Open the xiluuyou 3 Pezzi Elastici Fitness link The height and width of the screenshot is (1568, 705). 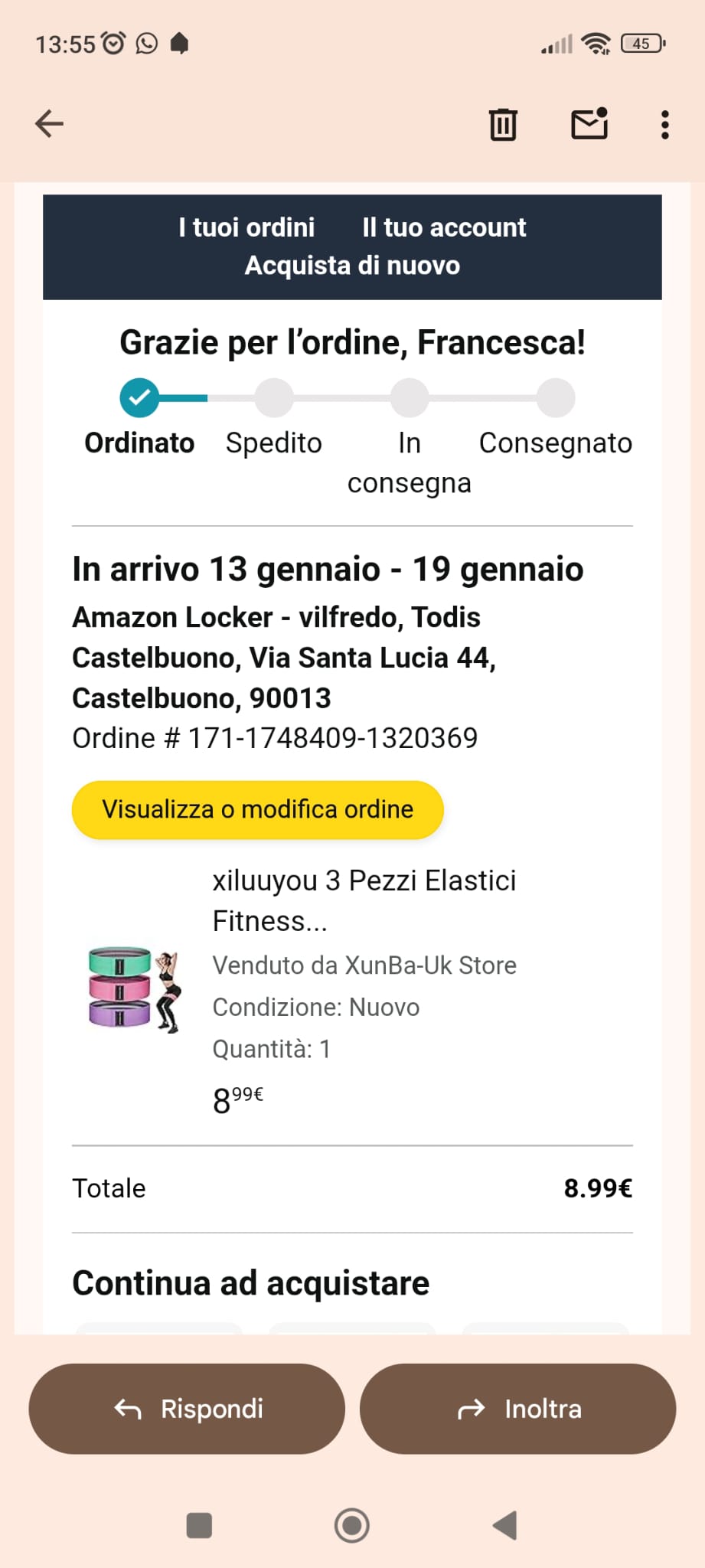click(364, 900)
